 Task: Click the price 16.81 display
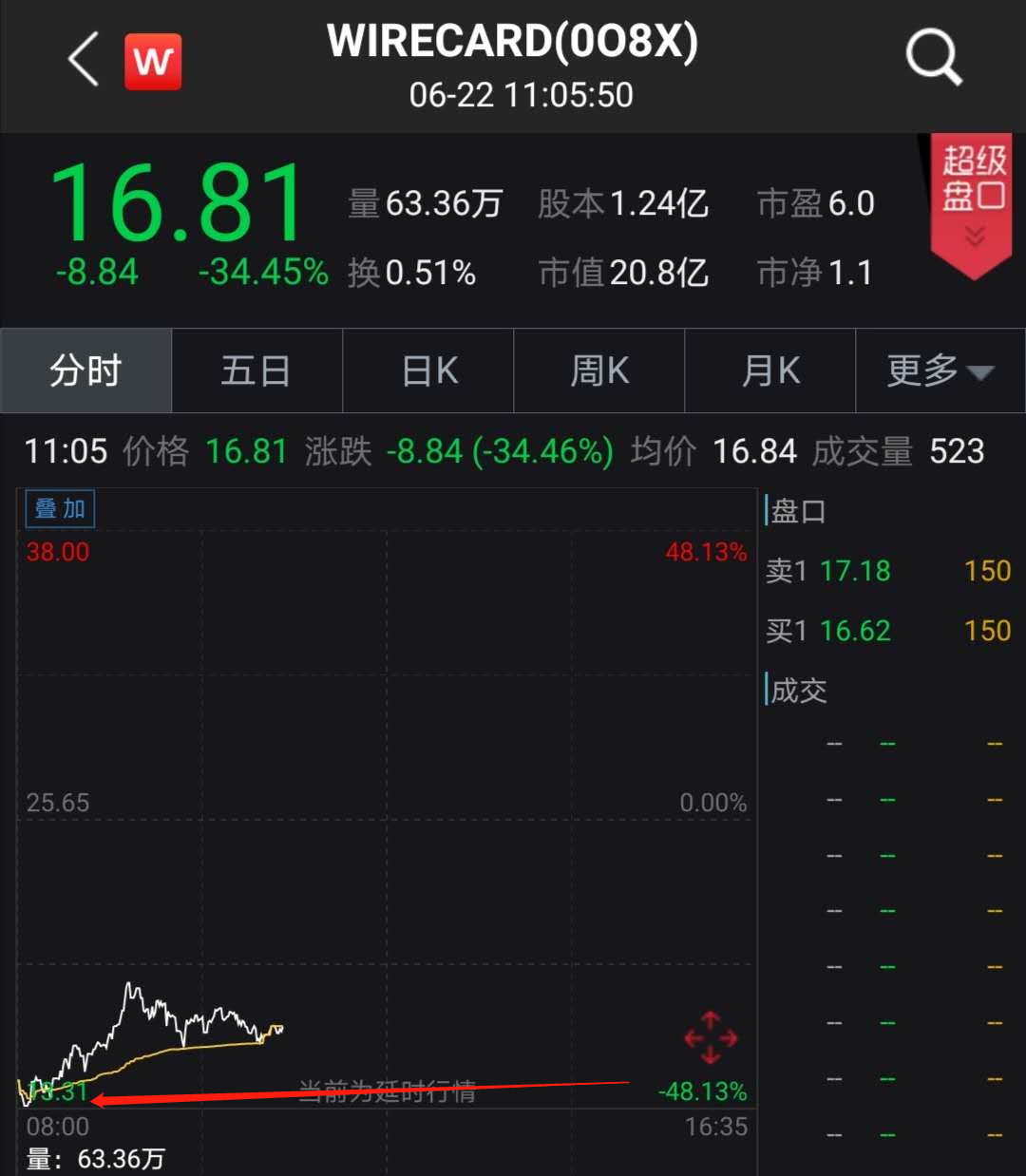pos(177,199)
